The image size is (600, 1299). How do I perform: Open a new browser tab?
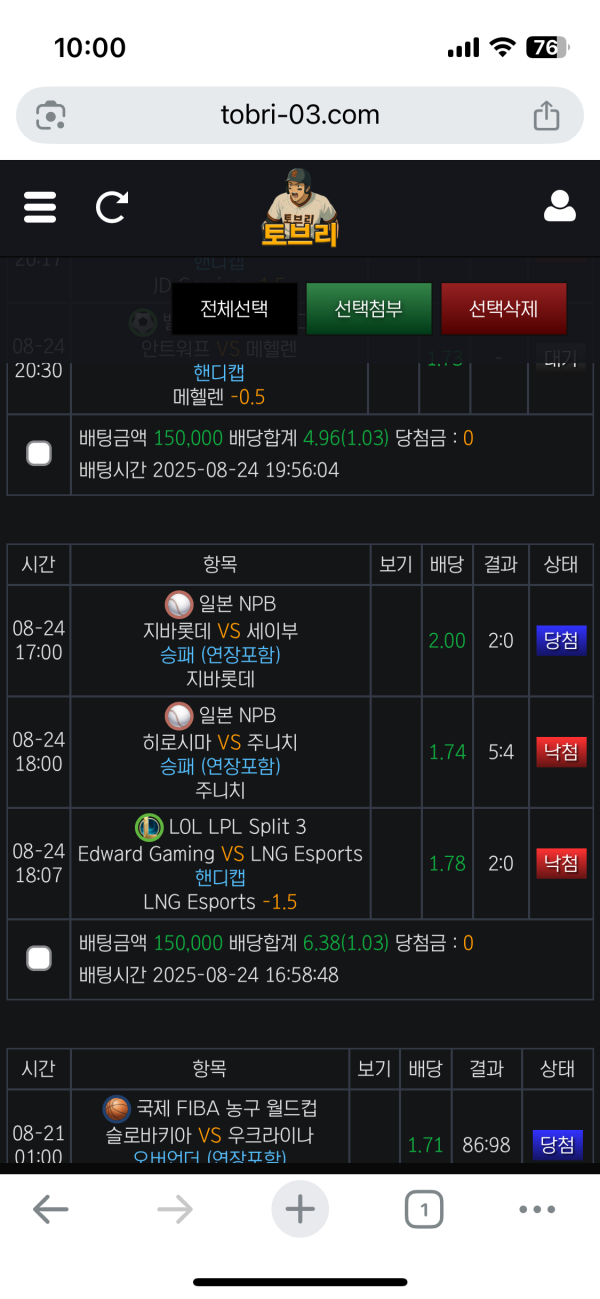click(x=300, y=1210)
